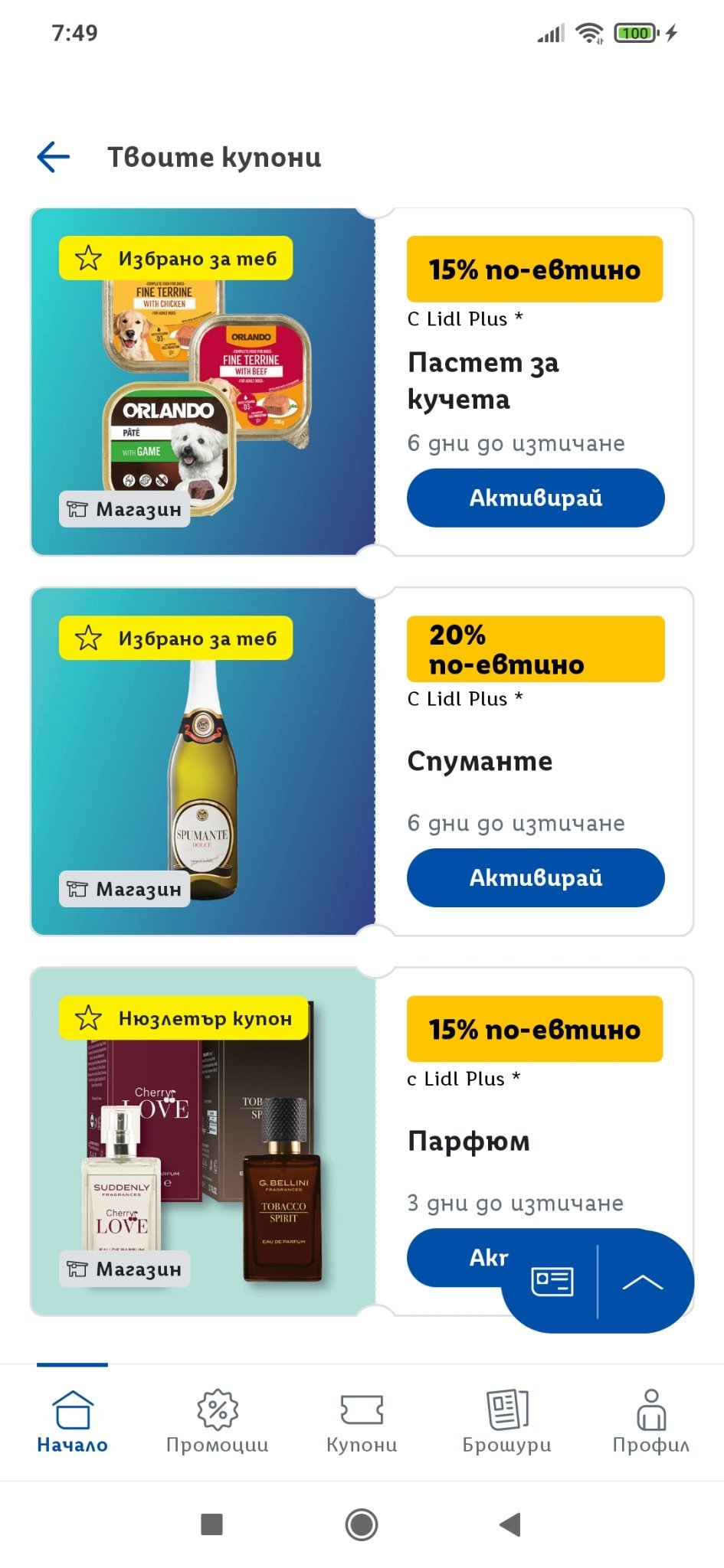Open the Пастет за кучета coupon card

tap(203, 381)
